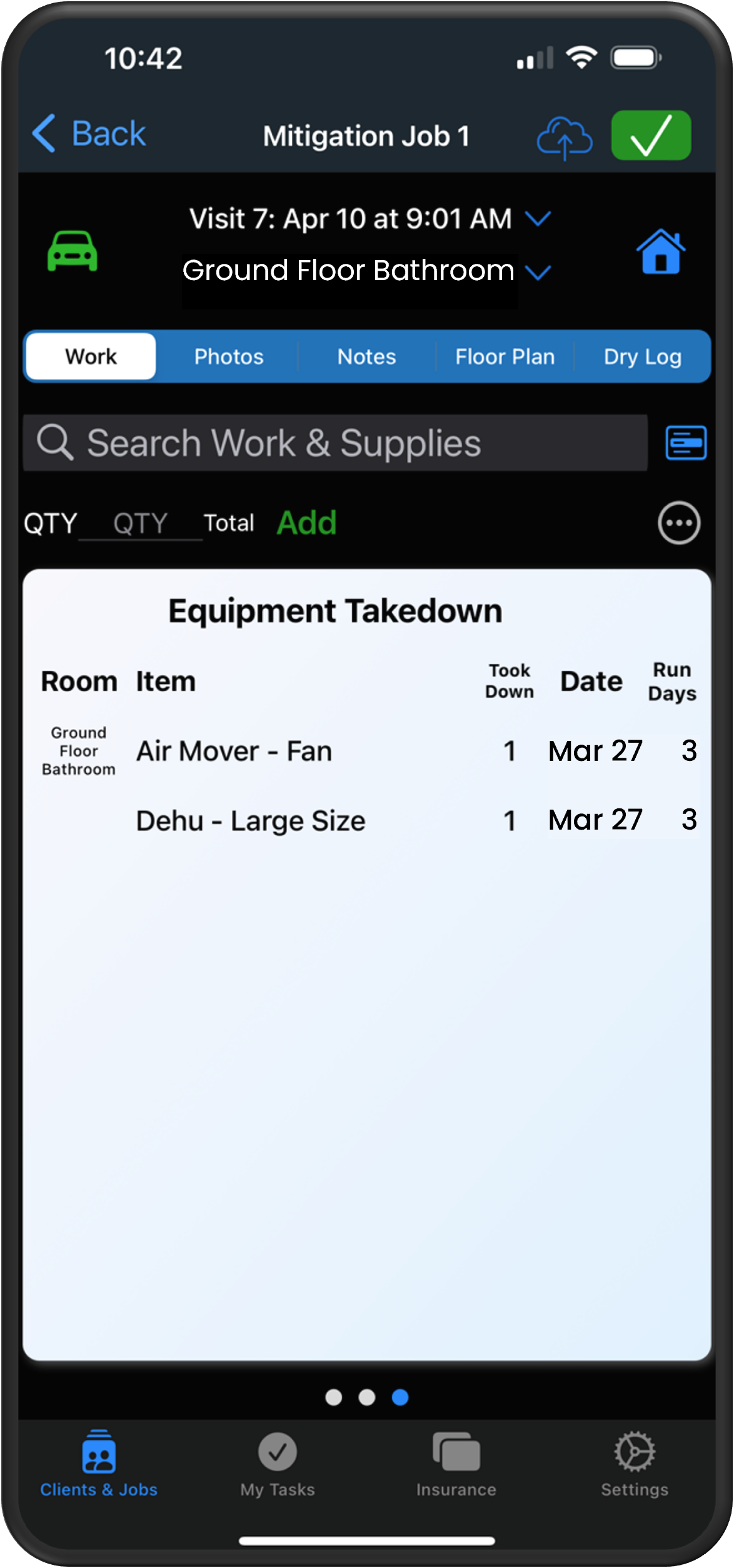Image resolution: width=734 pixels, height=1568 pixels.
Task: Open the My Tasks tab
Action: tap(278, 1464)
